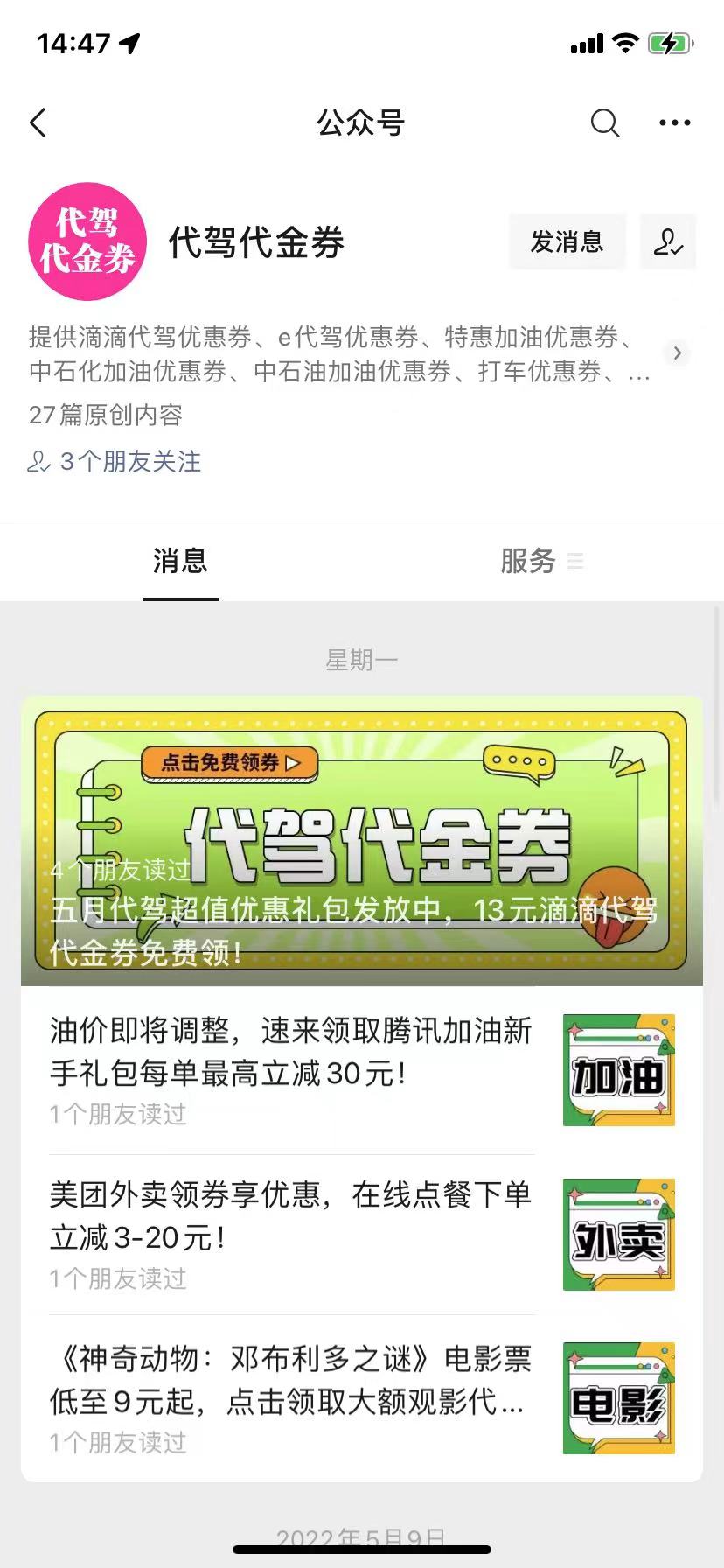Image resolution: width=724 pixels, height=1568 pixels.
Task: View the 3个朋友关注 friends list
Action: (x=115, y=461)
